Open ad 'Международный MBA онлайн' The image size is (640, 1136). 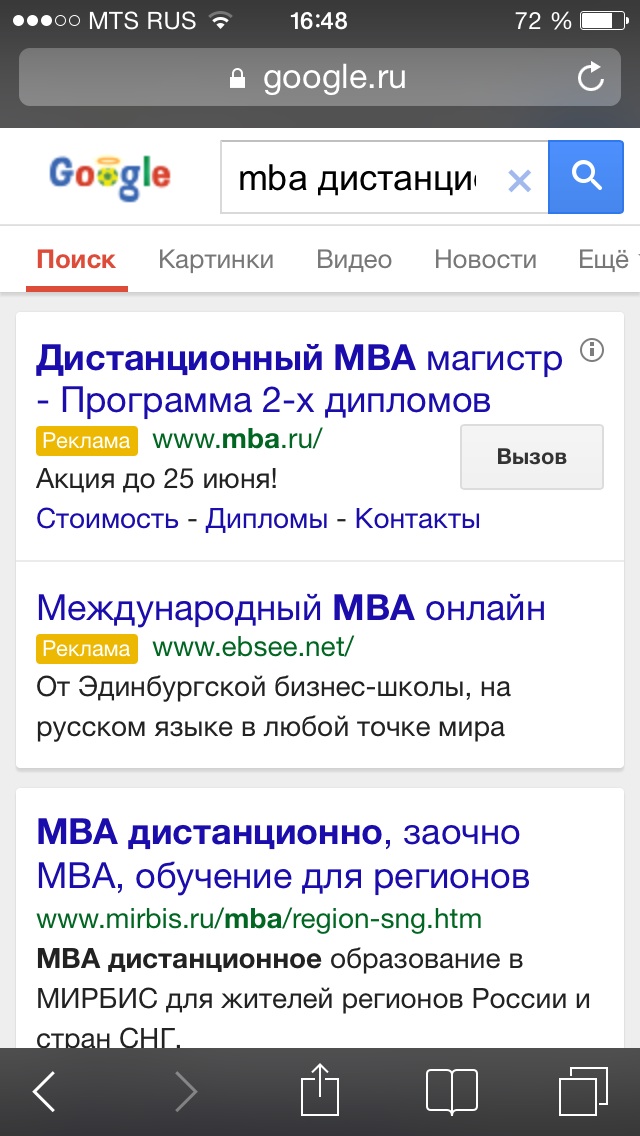click(x=291, y=608)
